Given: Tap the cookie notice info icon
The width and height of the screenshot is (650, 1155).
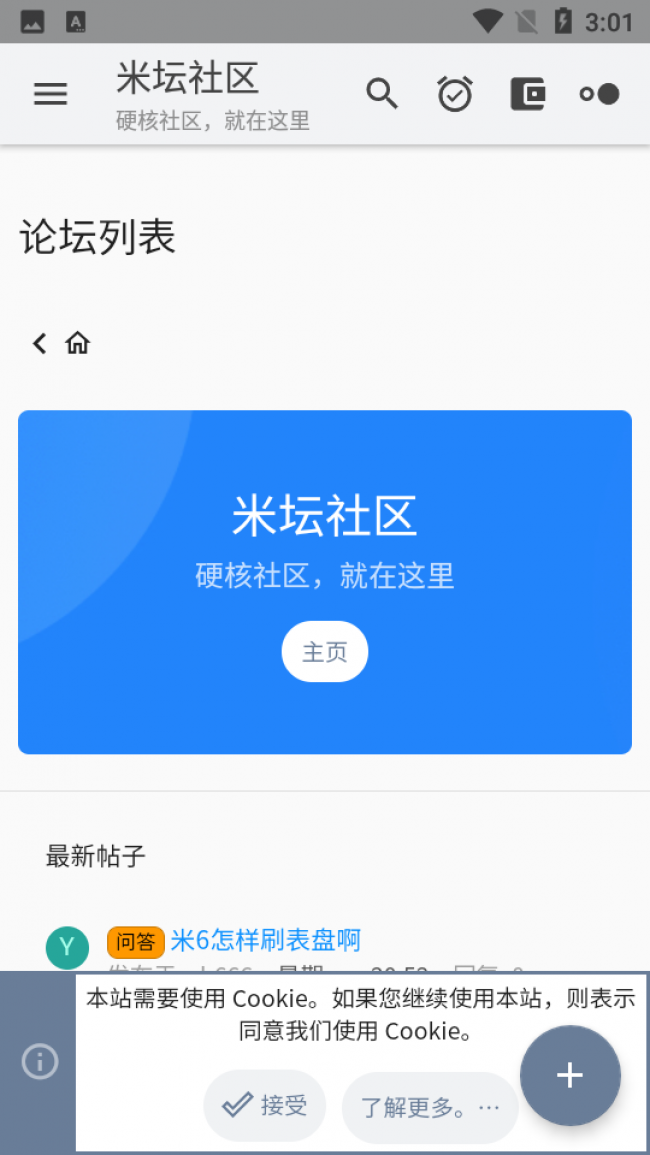Looking at the screenshot, I should [x=40, y=1061].
